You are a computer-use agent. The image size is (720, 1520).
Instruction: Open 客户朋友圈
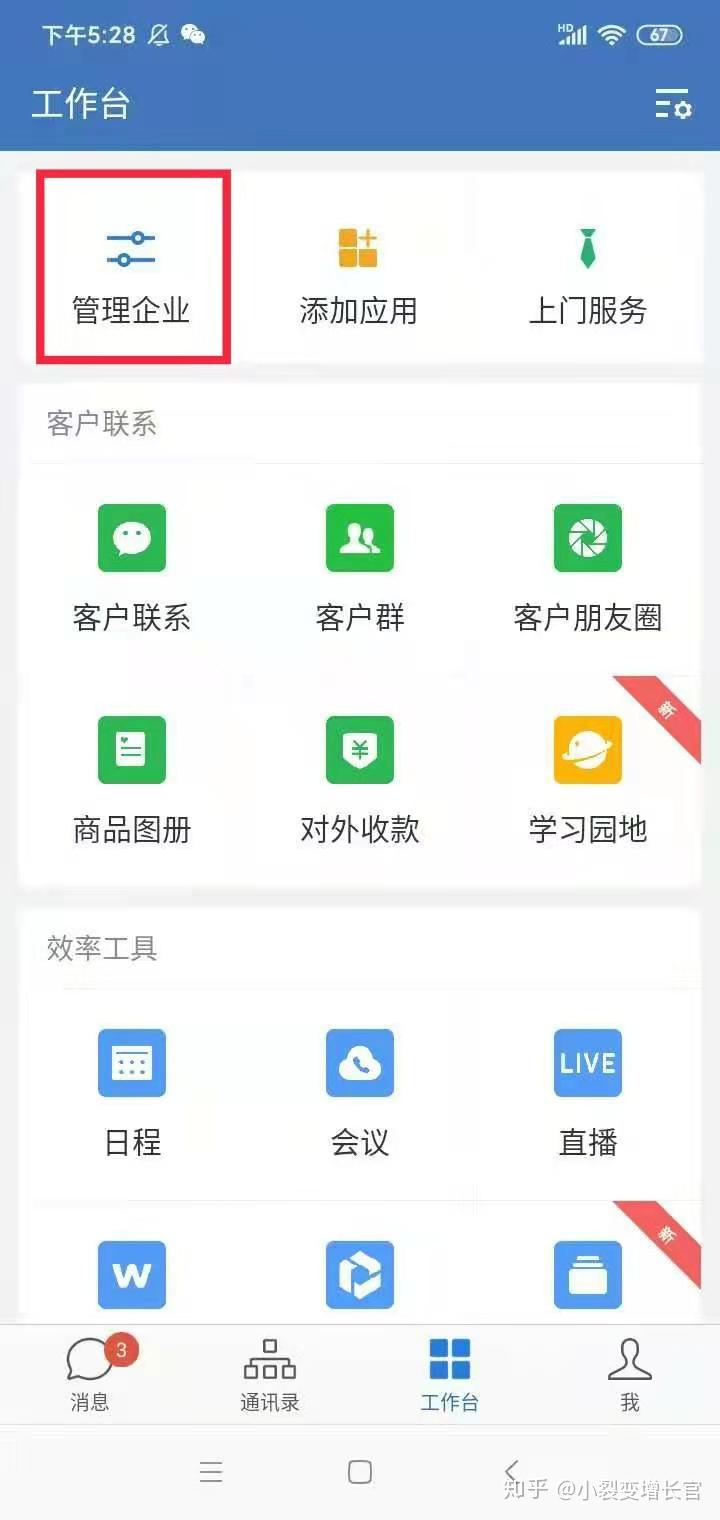[x=588, y=568]
